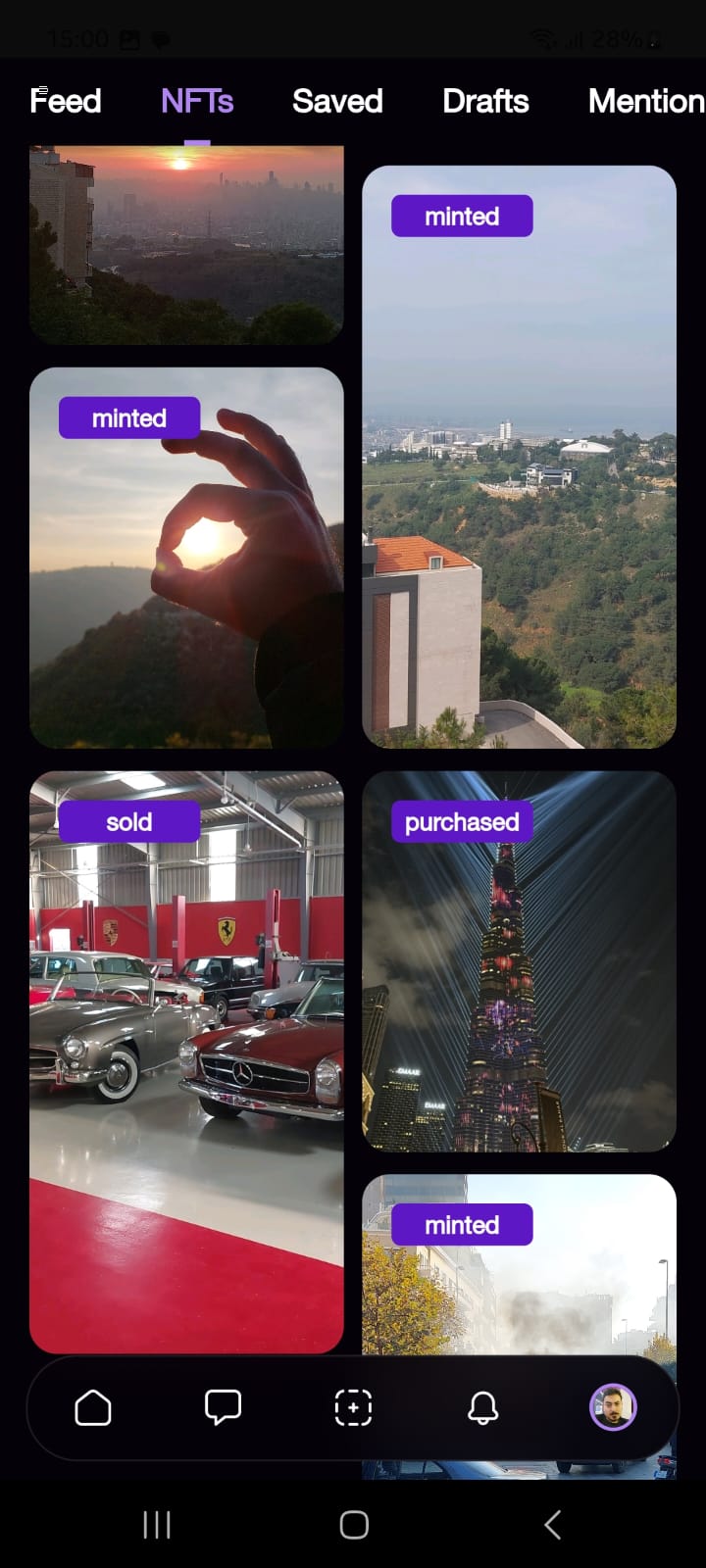Open the Saved tab
Image resolution: width=706 pixels, height=1568 pixels.
tap(337, 101)
